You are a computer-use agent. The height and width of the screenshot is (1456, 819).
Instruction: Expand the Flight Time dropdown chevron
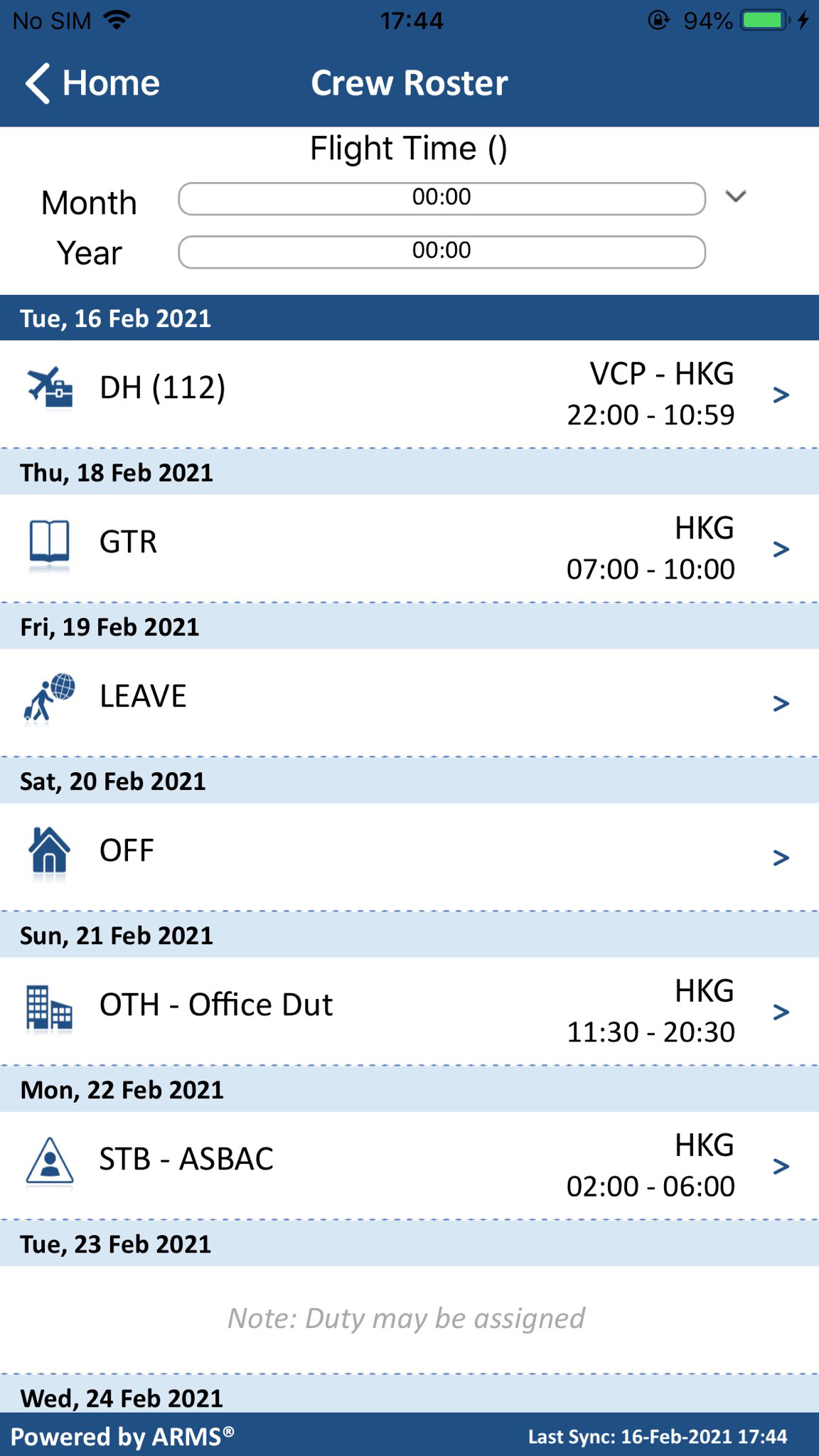tap(735, 196)
